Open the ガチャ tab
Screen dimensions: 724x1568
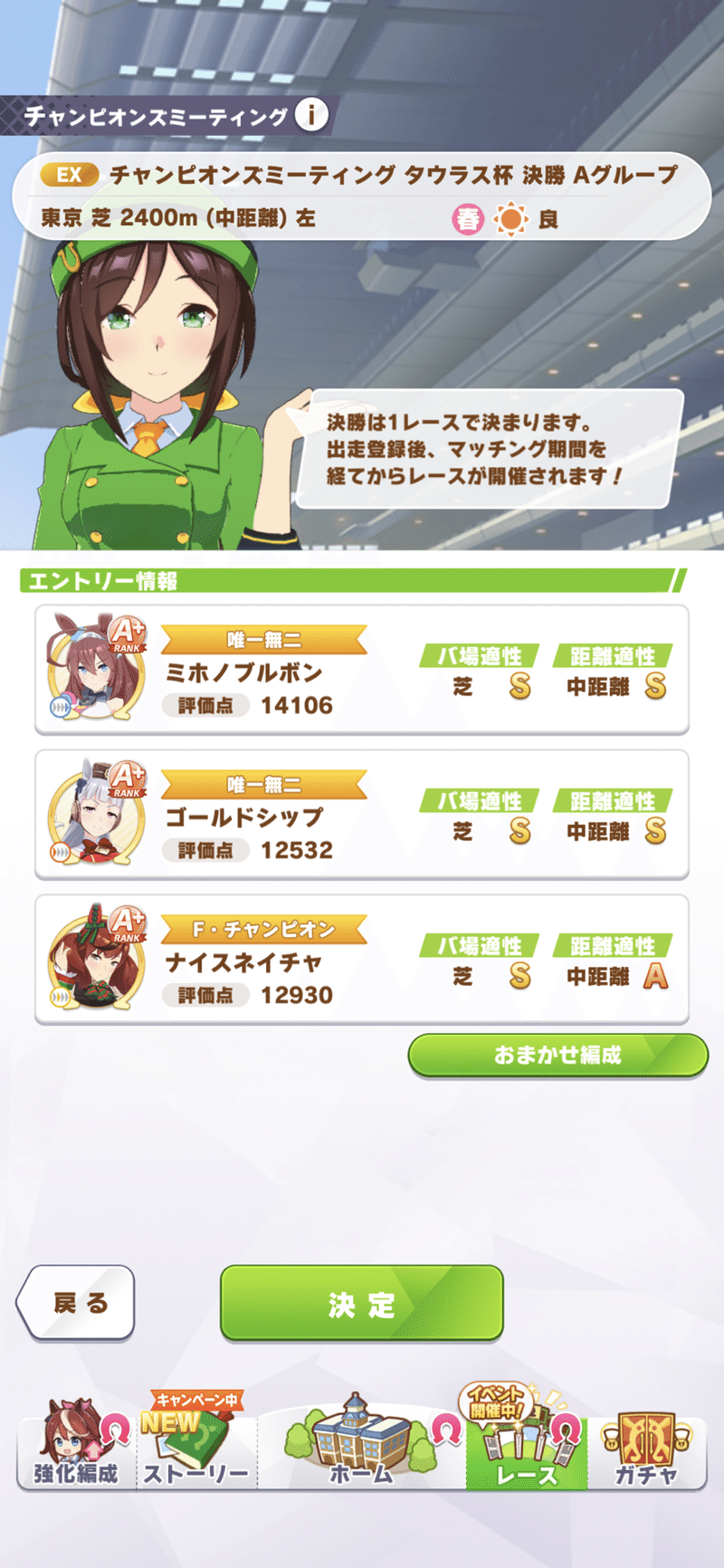coord(646,1448)
